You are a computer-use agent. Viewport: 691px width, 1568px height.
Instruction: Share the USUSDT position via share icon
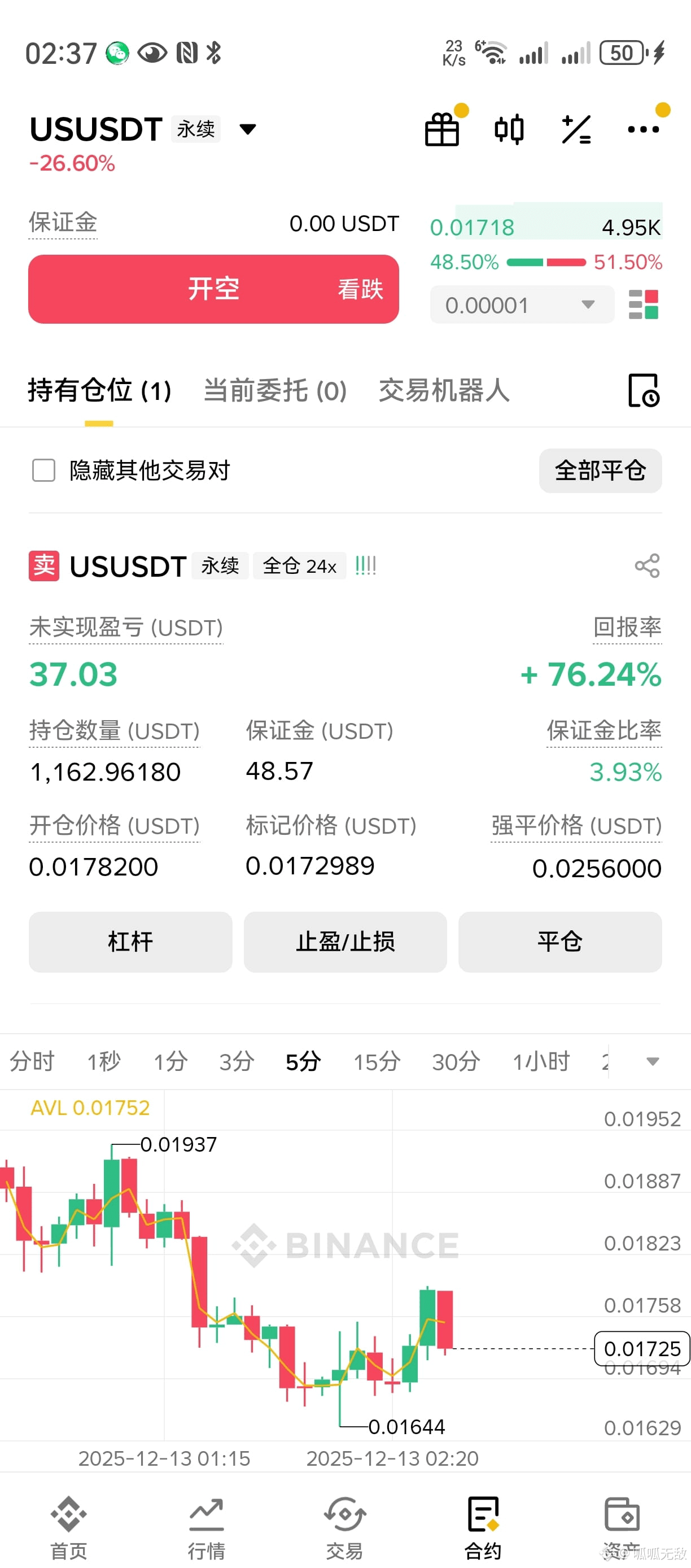click(x=646, y=565)
